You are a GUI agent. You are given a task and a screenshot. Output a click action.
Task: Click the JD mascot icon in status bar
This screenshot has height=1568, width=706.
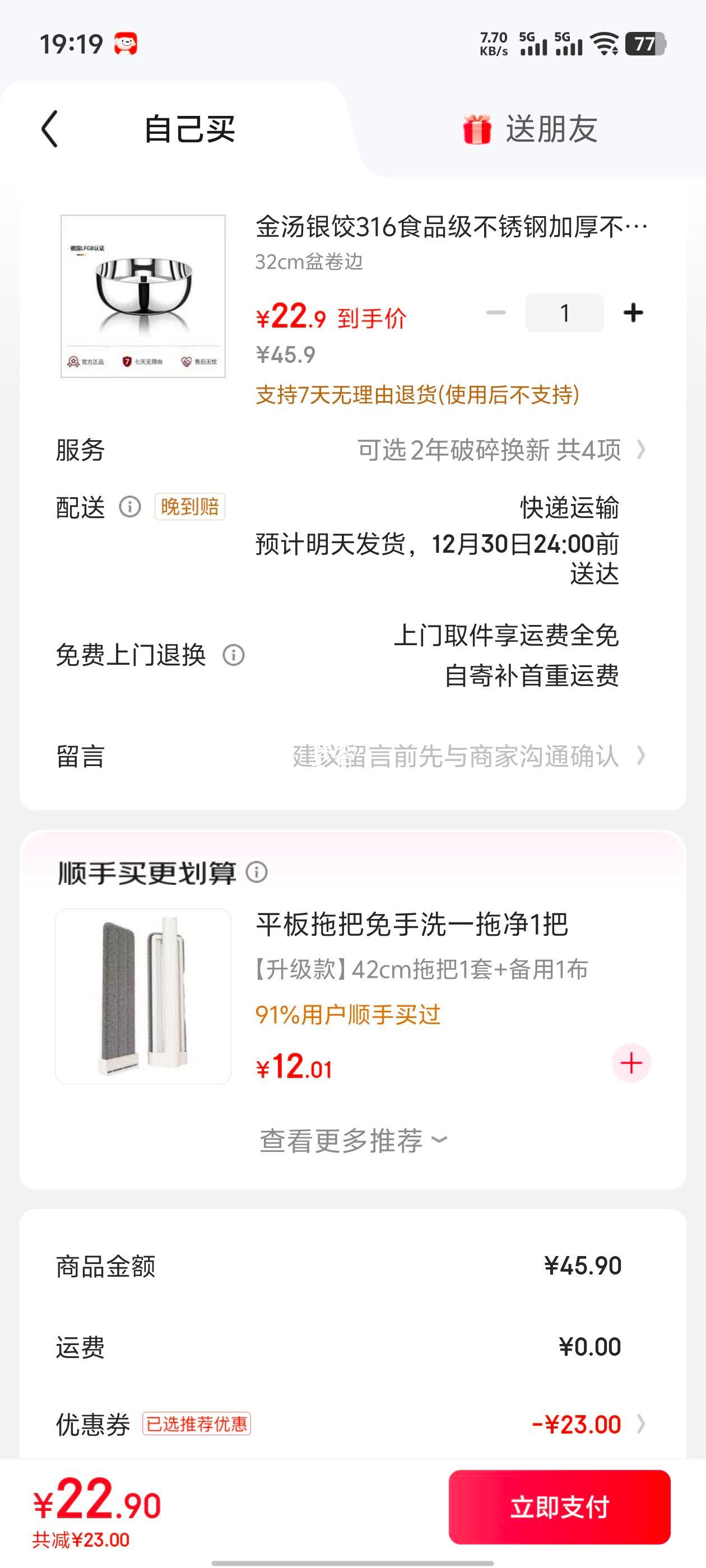coord(125,43)
